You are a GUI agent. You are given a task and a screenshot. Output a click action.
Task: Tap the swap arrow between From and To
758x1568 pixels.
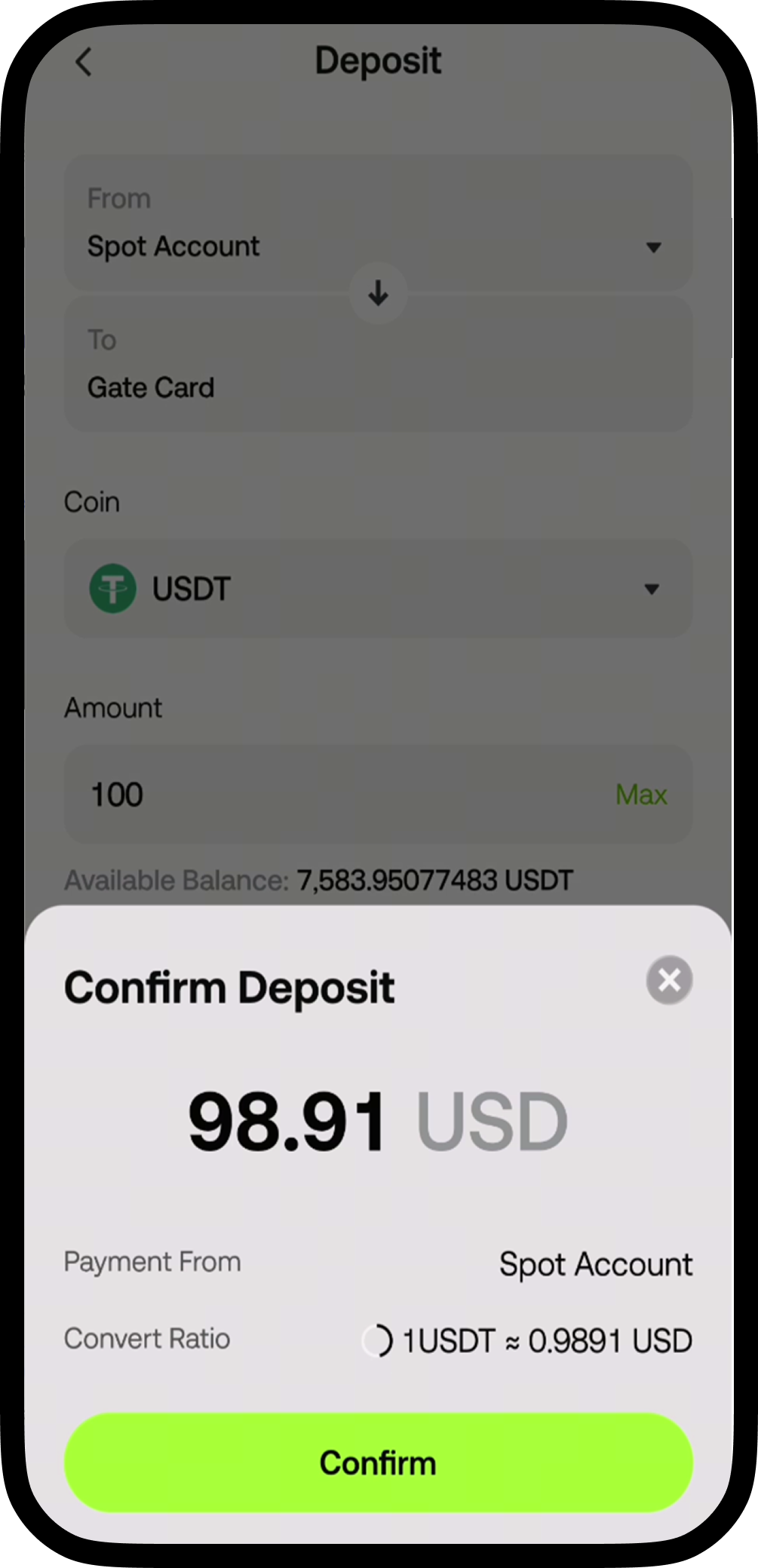click(x=379, y=293)
